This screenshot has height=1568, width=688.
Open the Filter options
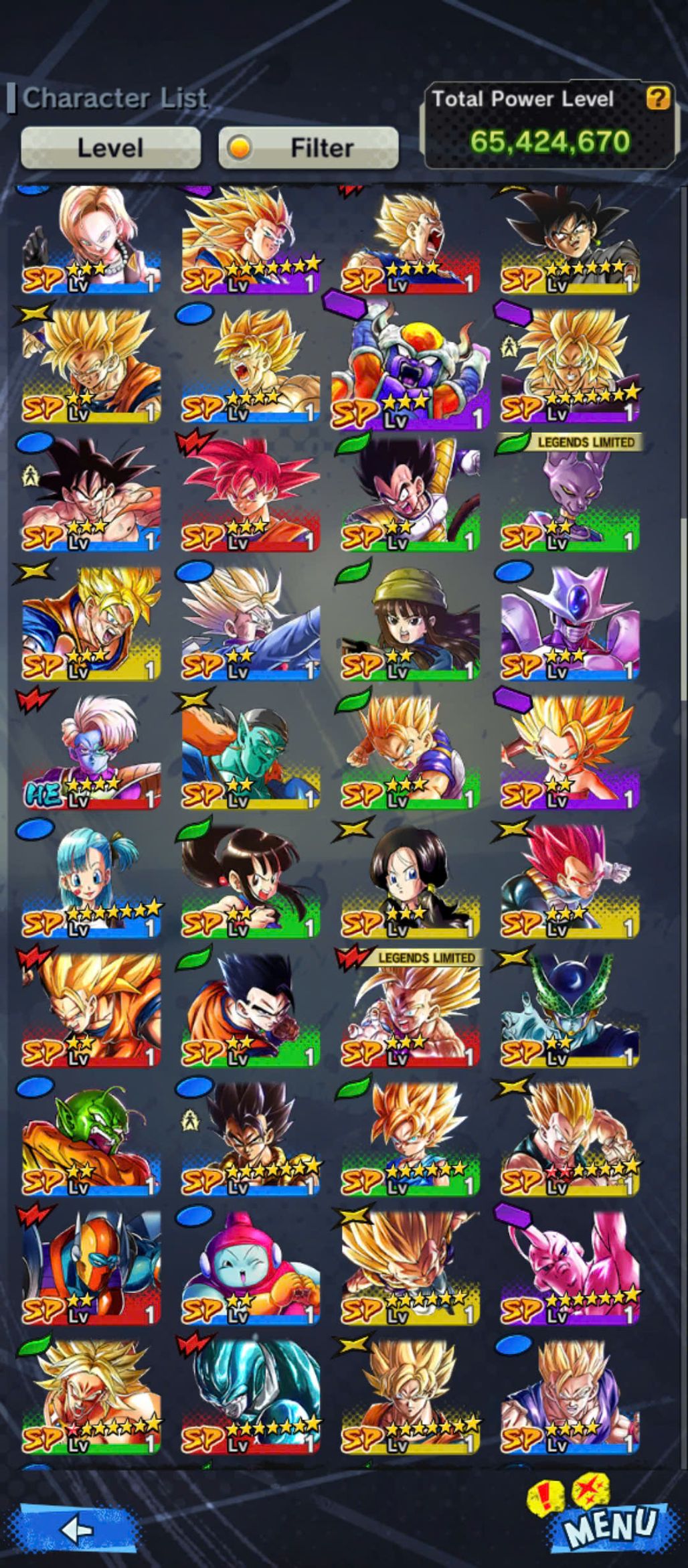(x=309, y=147)
